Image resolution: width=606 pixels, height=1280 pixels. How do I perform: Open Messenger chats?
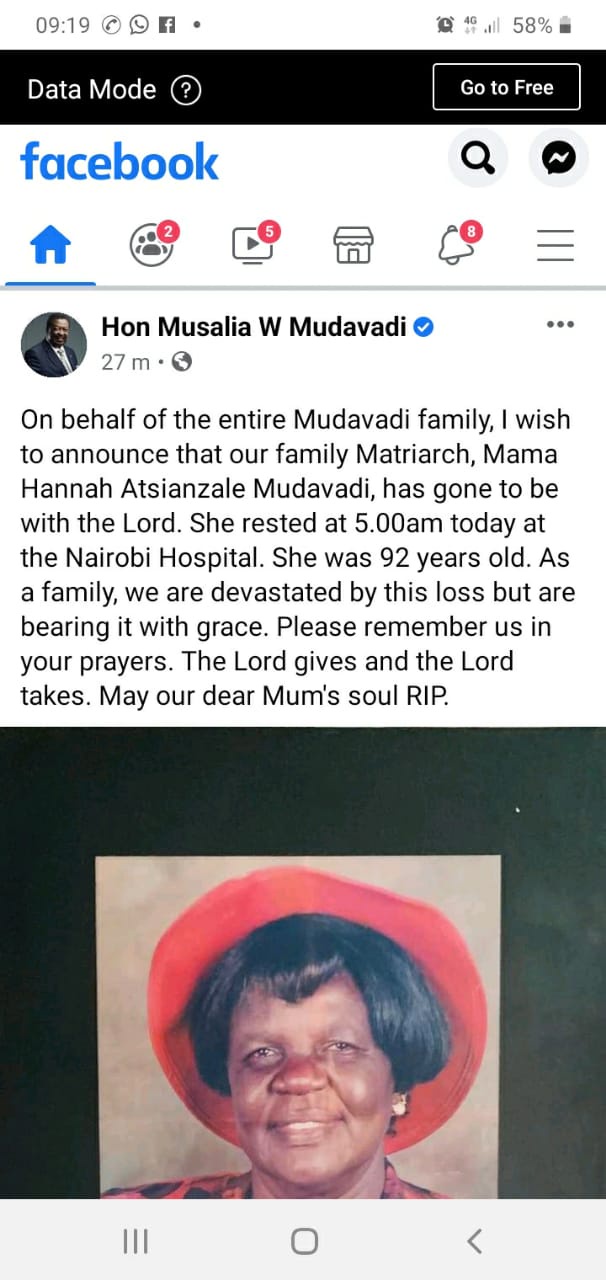[x=558, y=158]
